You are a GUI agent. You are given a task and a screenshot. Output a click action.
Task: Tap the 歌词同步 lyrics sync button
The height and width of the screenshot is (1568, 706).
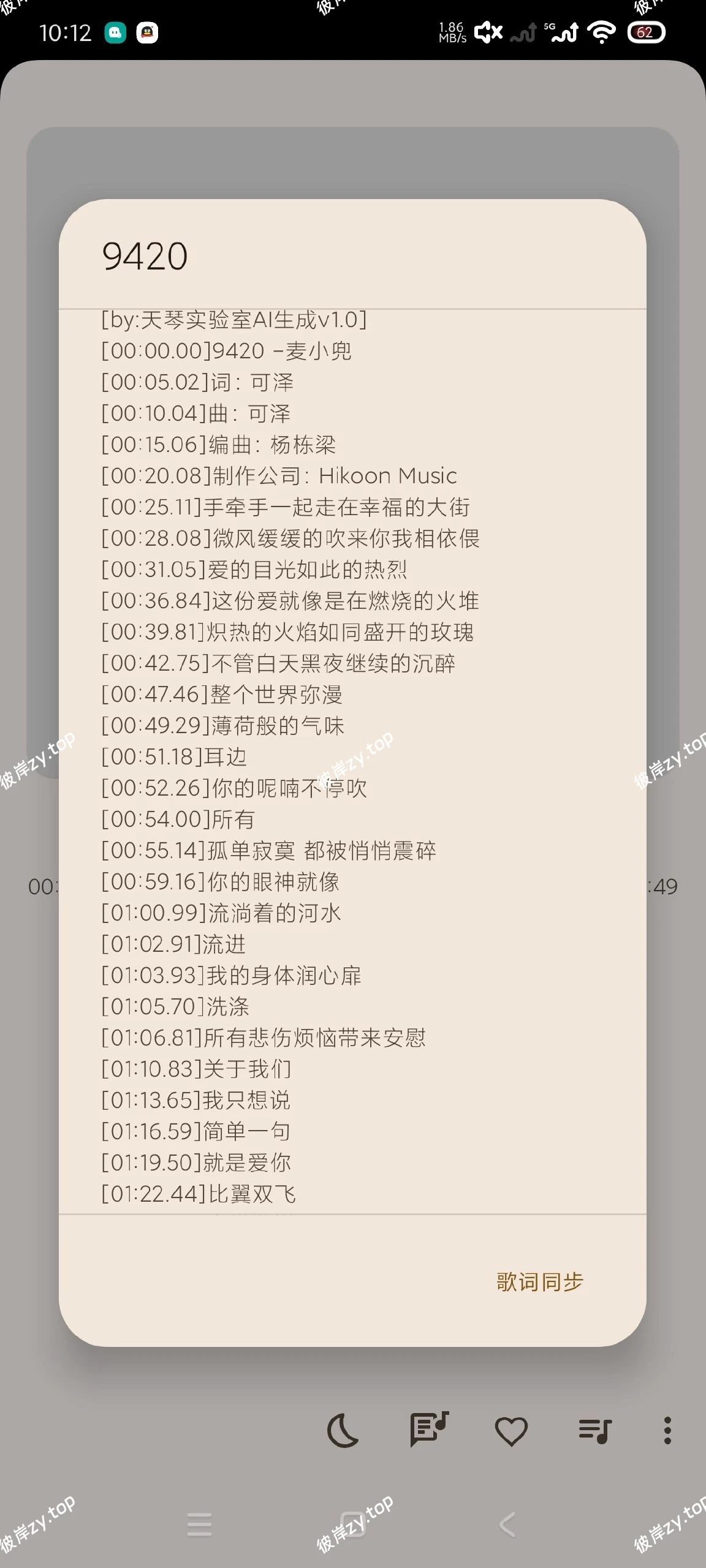tap(540, 1281)
